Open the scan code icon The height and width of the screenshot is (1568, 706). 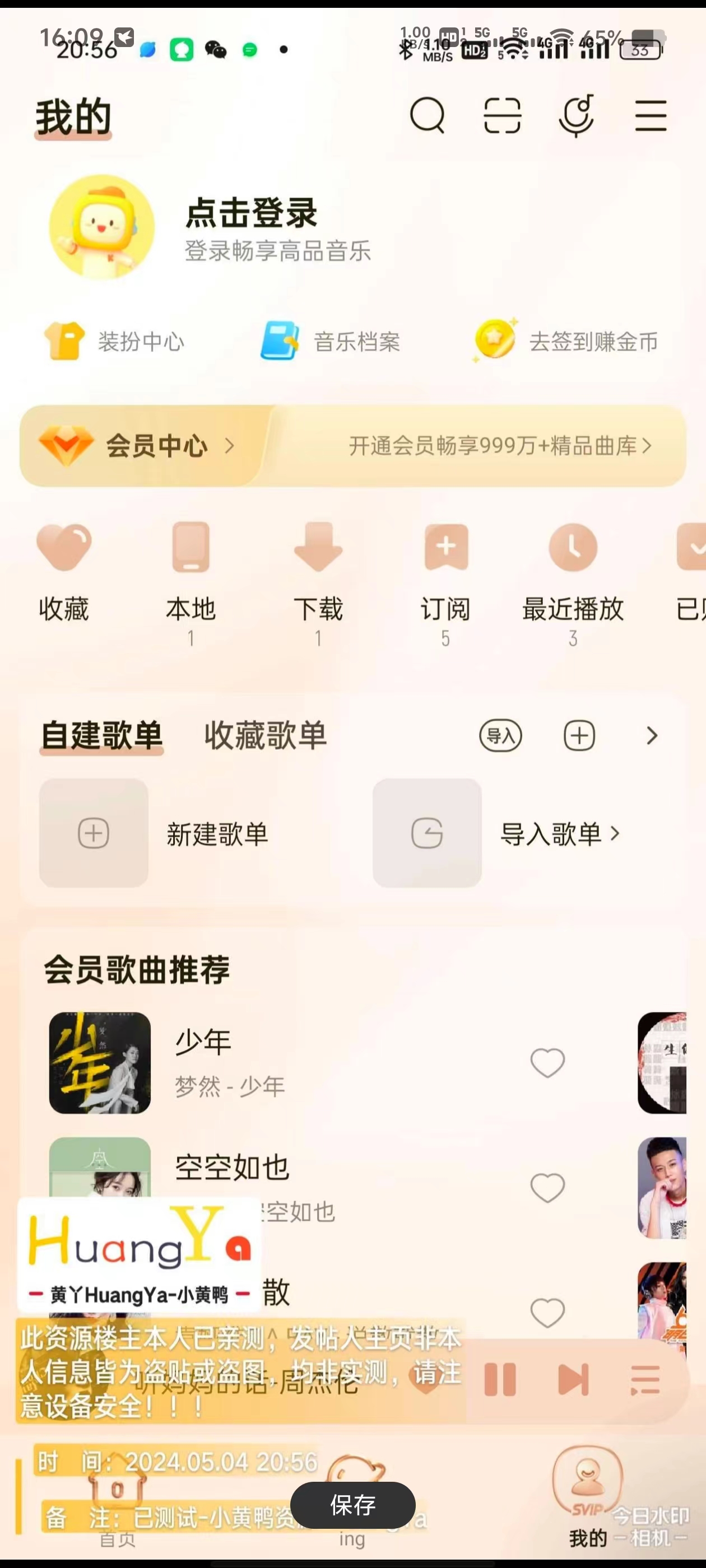502,115
